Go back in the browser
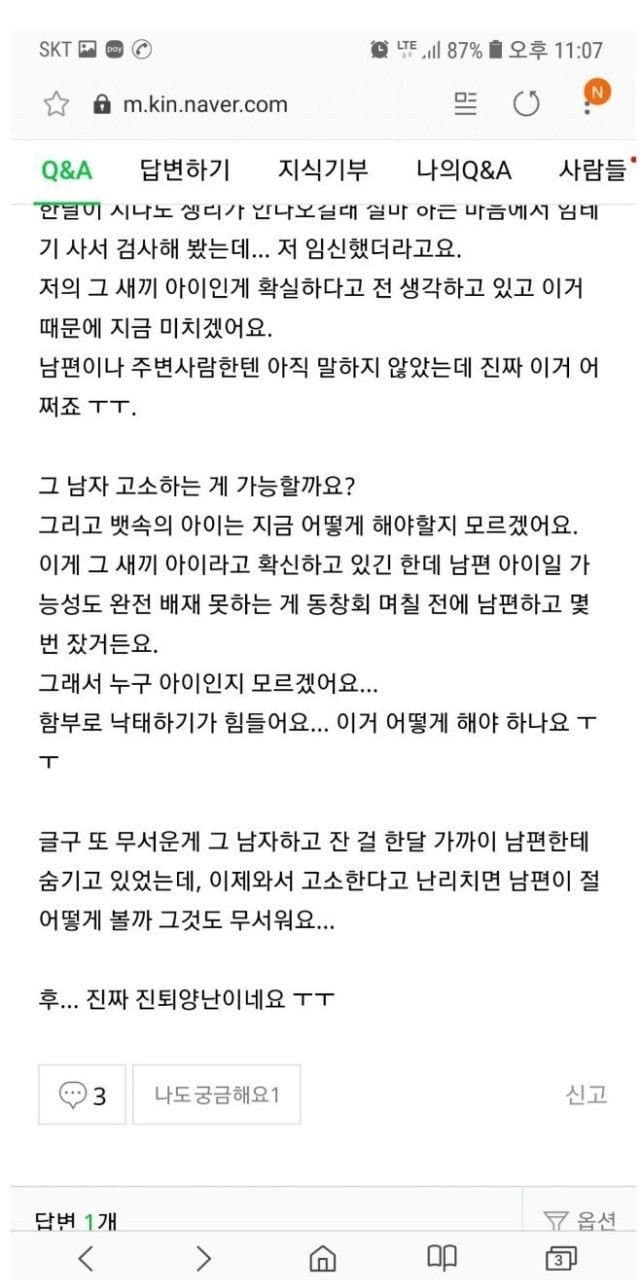This screenshot has height=1280, width=640. (x=86, y=1257)
